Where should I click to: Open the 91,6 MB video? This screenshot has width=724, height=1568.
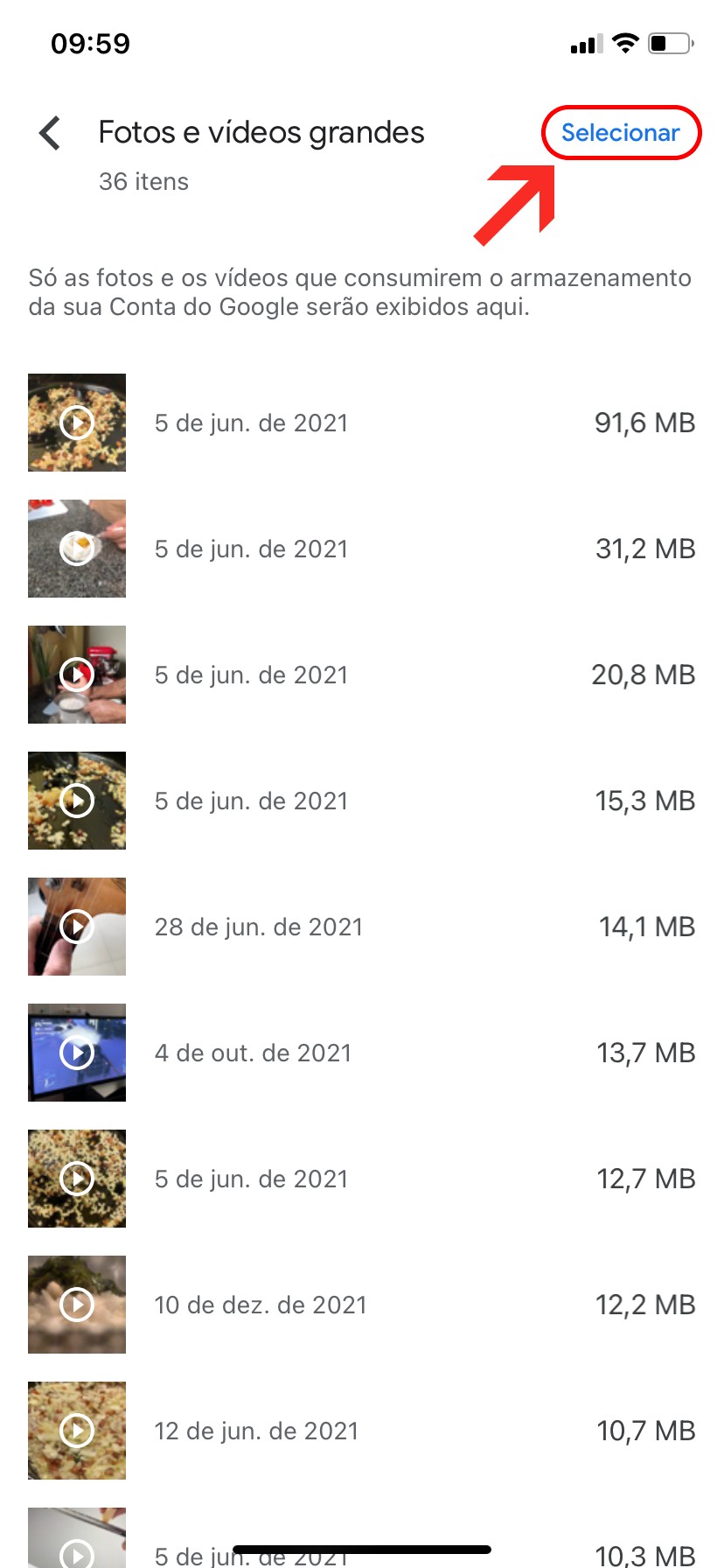[77, 423]
